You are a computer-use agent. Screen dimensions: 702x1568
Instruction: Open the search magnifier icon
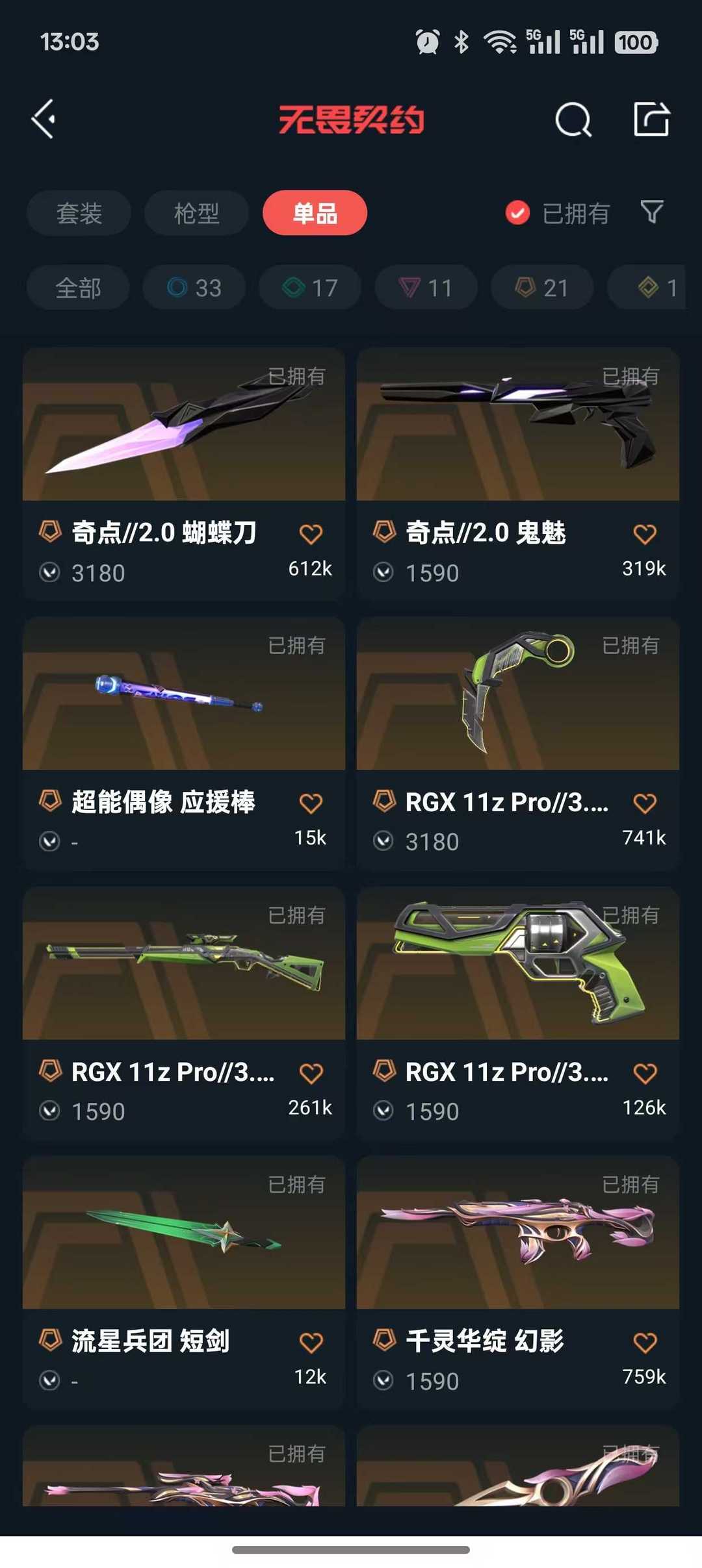pos(573,119)
